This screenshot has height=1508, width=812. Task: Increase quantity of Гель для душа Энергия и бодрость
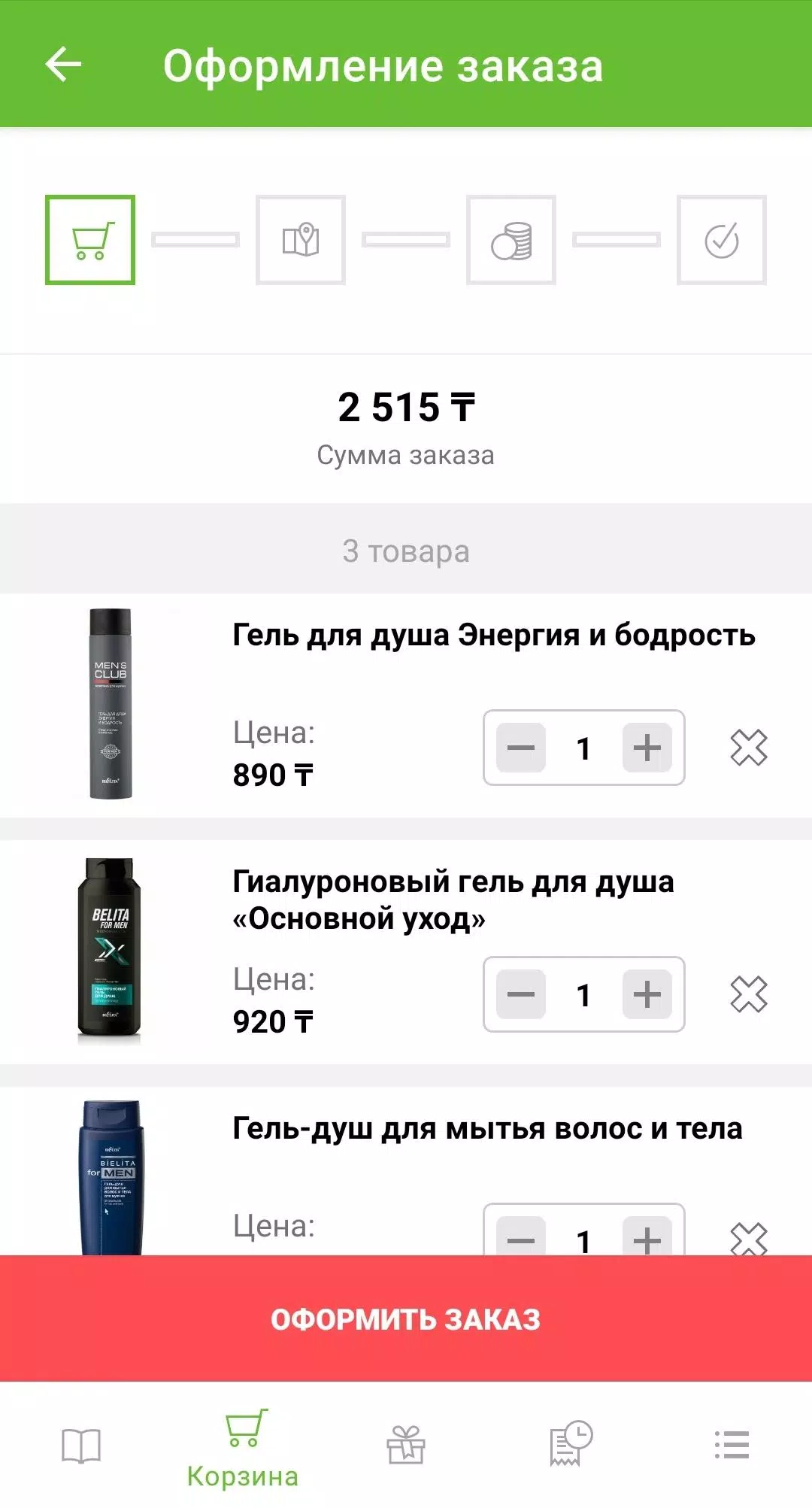tap(645, 747)
